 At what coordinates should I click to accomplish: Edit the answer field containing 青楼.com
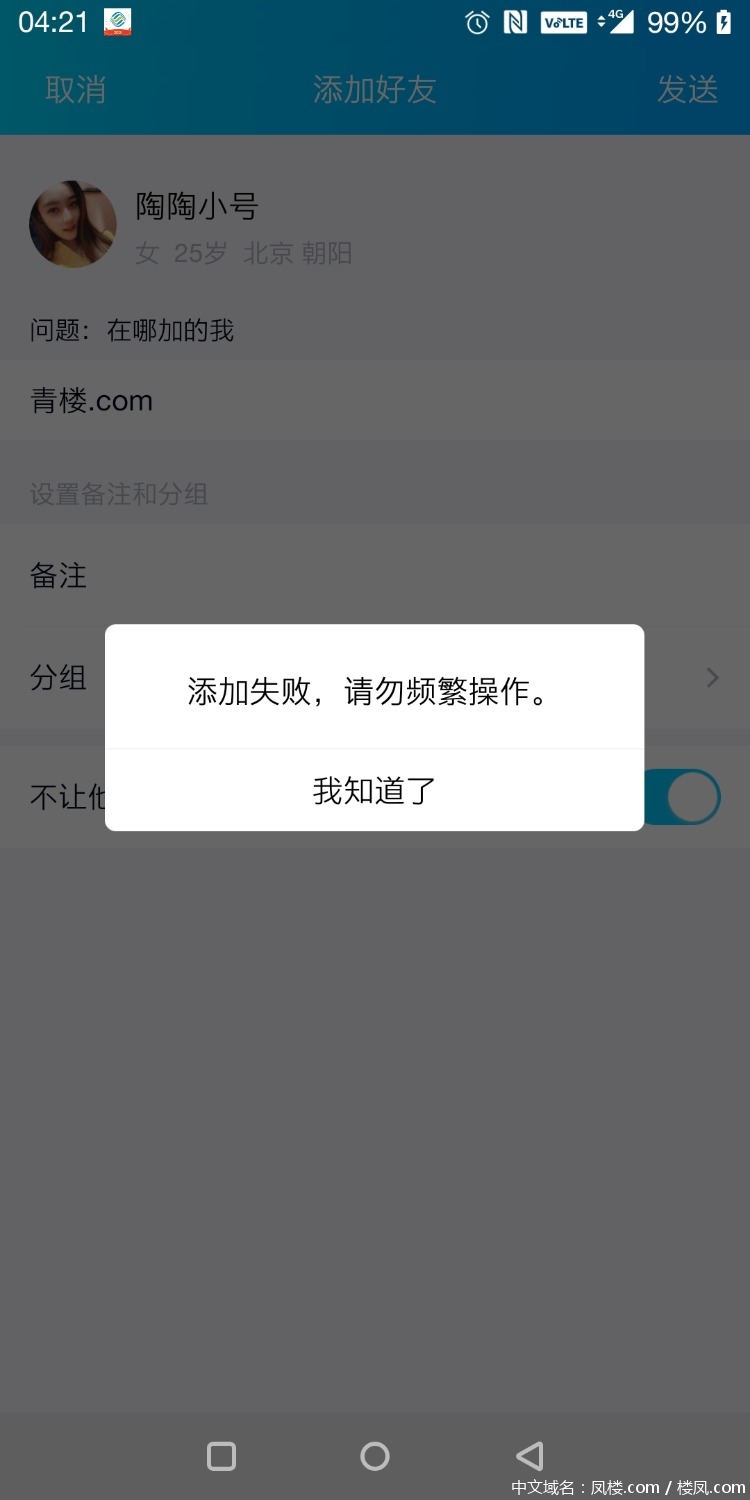point(374,401)
